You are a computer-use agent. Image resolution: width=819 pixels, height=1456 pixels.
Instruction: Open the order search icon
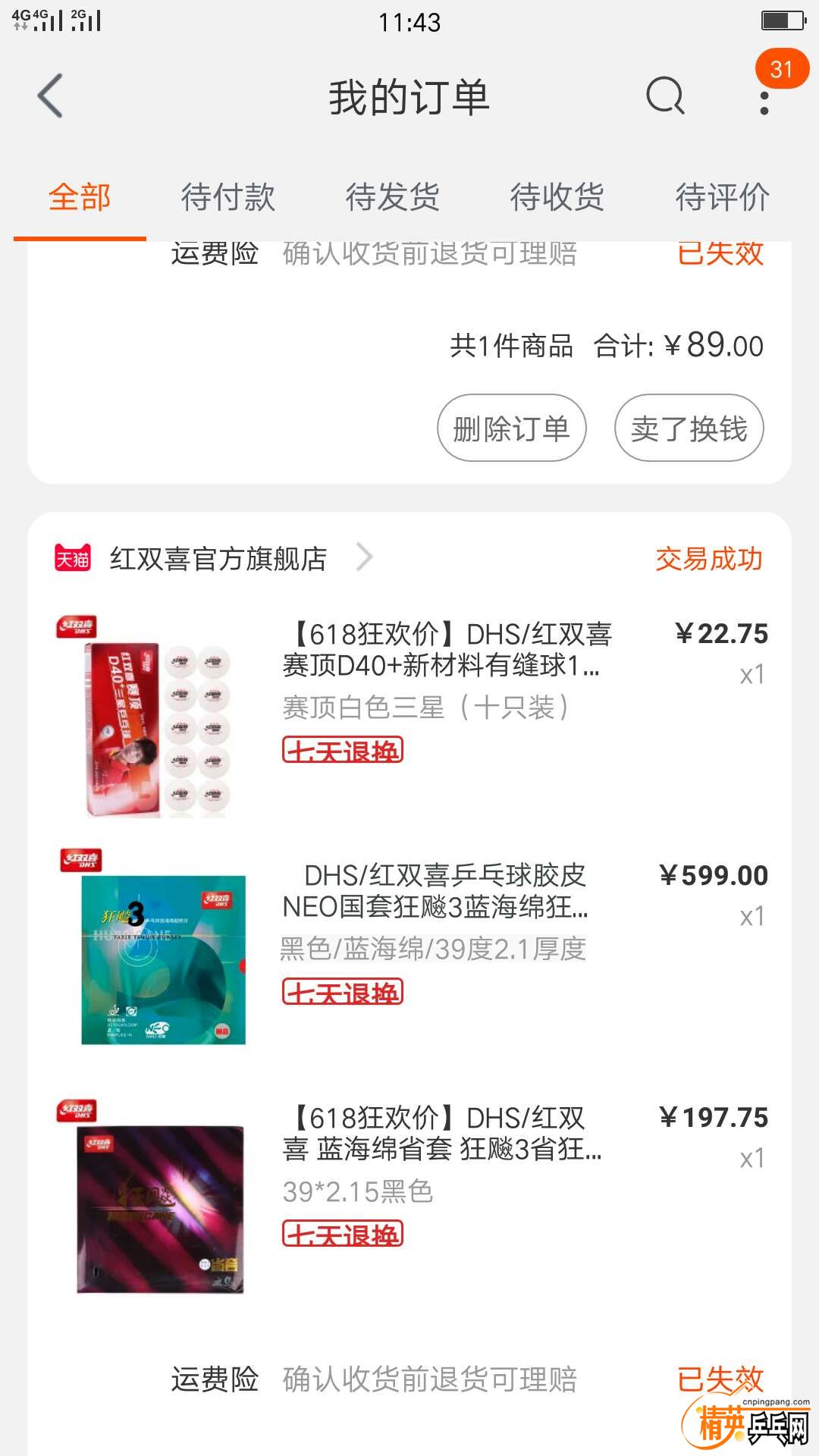tap(665, 96)
